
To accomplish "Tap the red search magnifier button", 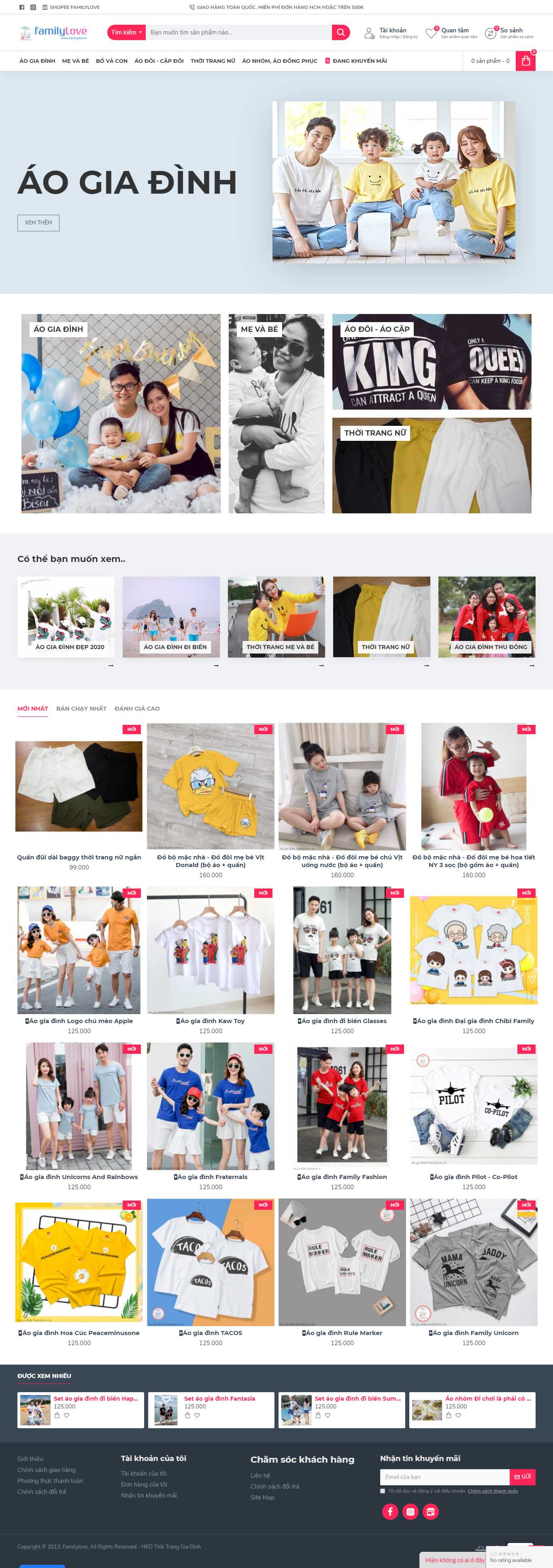I will (341, 32).
